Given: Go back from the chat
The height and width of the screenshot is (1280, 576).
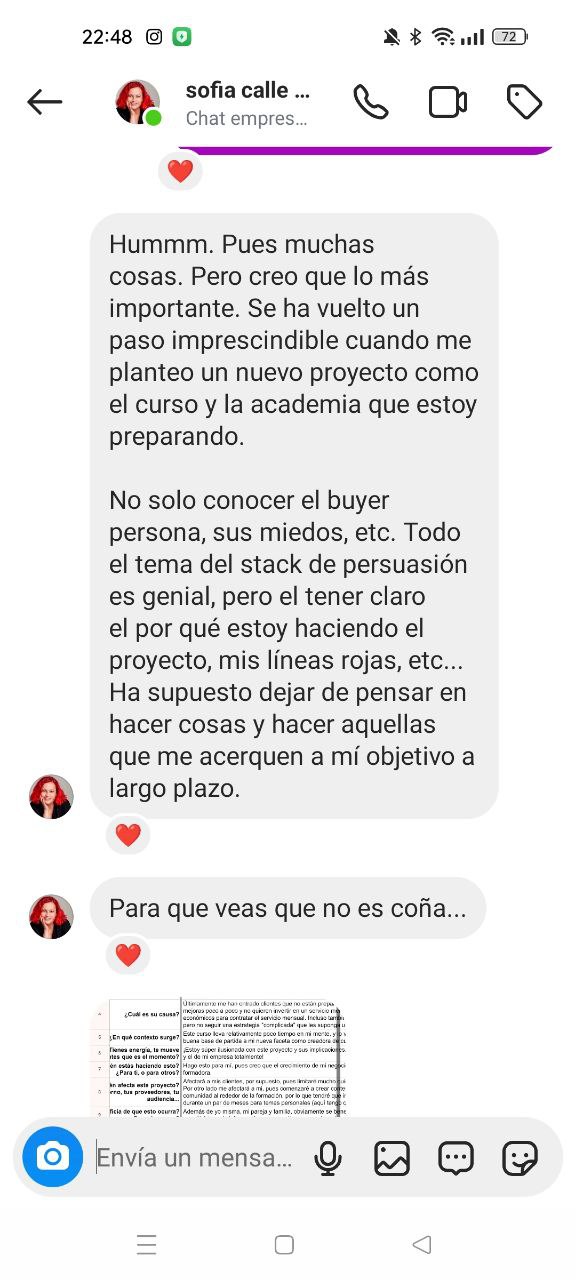Looking at the screenshot, I should pyautogui.click(x=45, y=102).
